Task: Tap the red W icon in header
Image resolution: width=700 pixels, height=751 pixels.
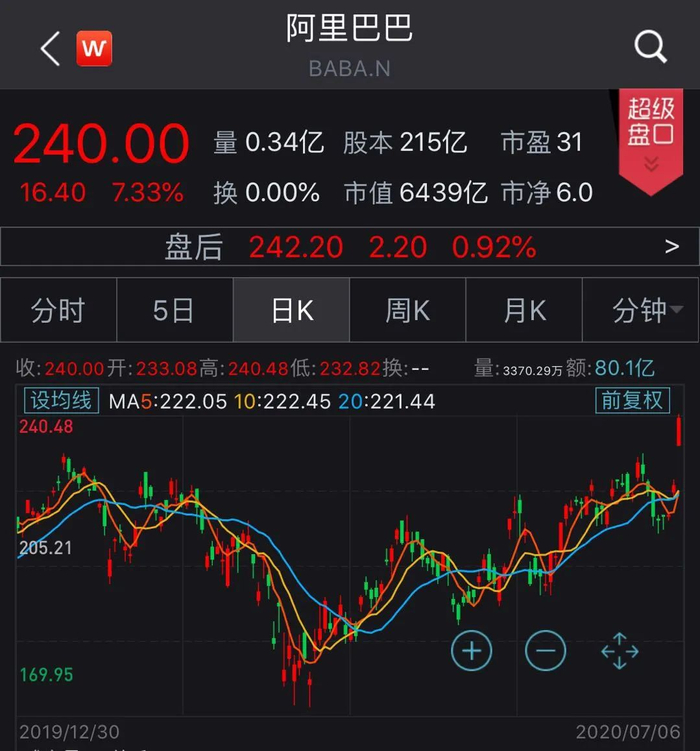Action: [x=94, y=47]
